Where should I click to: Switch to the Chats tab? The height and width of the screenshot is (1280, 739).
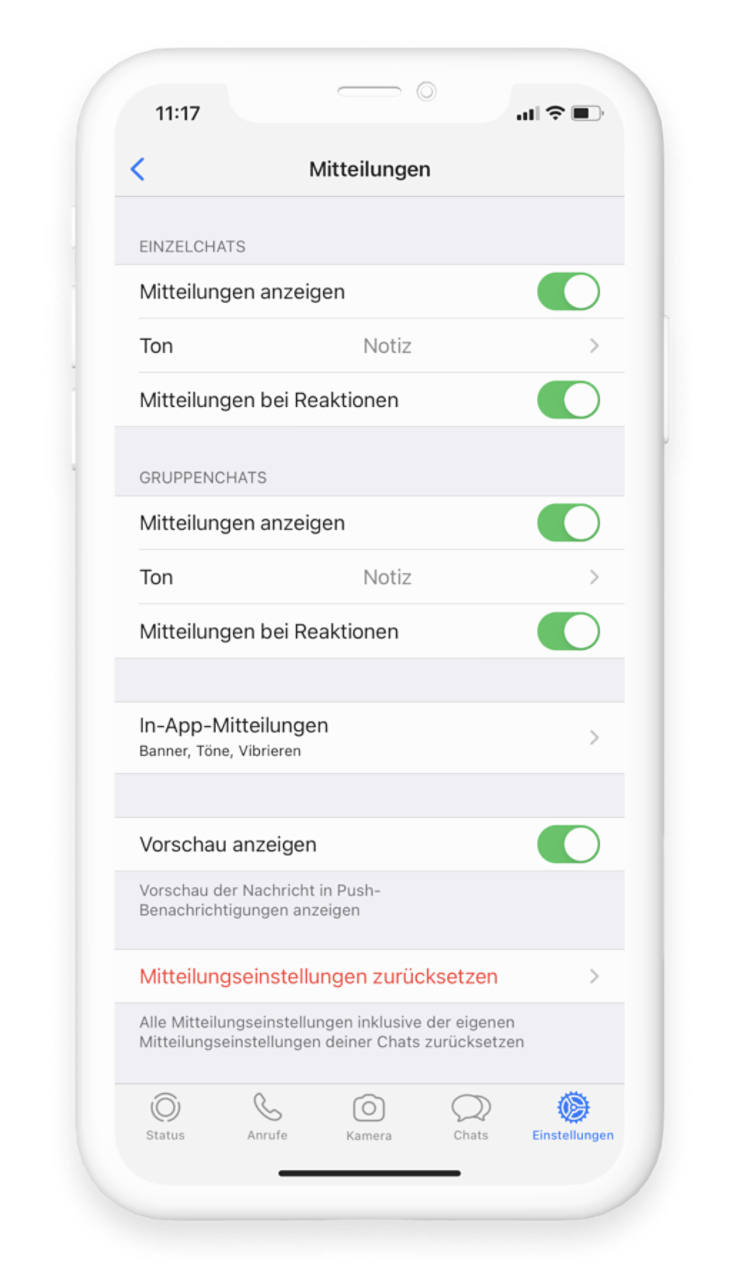click(471, 1116)
